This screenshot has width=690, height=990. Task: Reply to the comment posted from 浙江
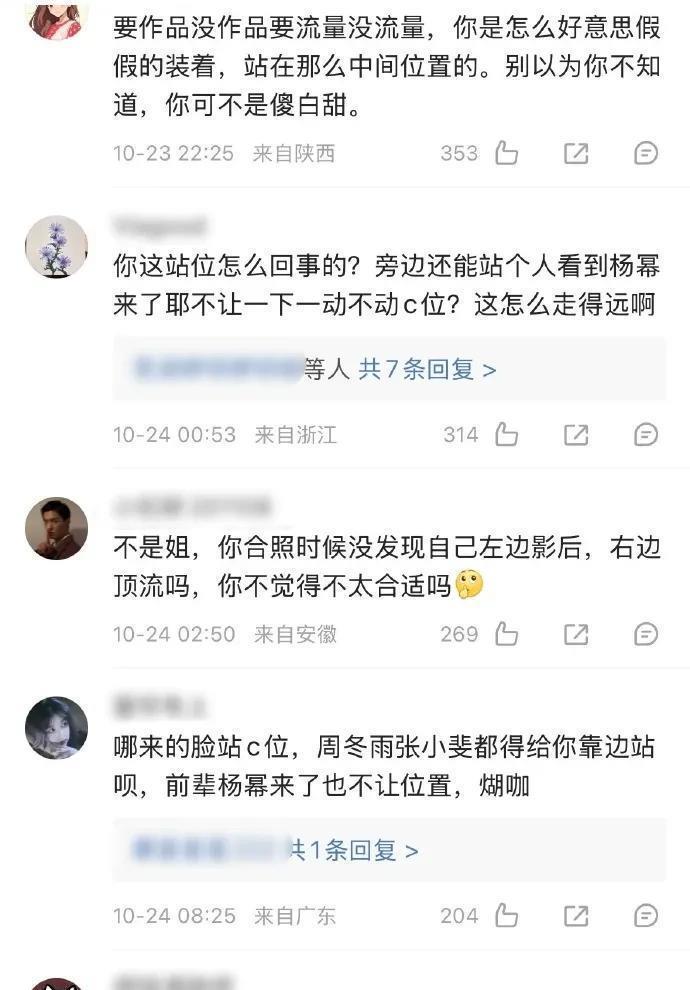tap(646, 435)
